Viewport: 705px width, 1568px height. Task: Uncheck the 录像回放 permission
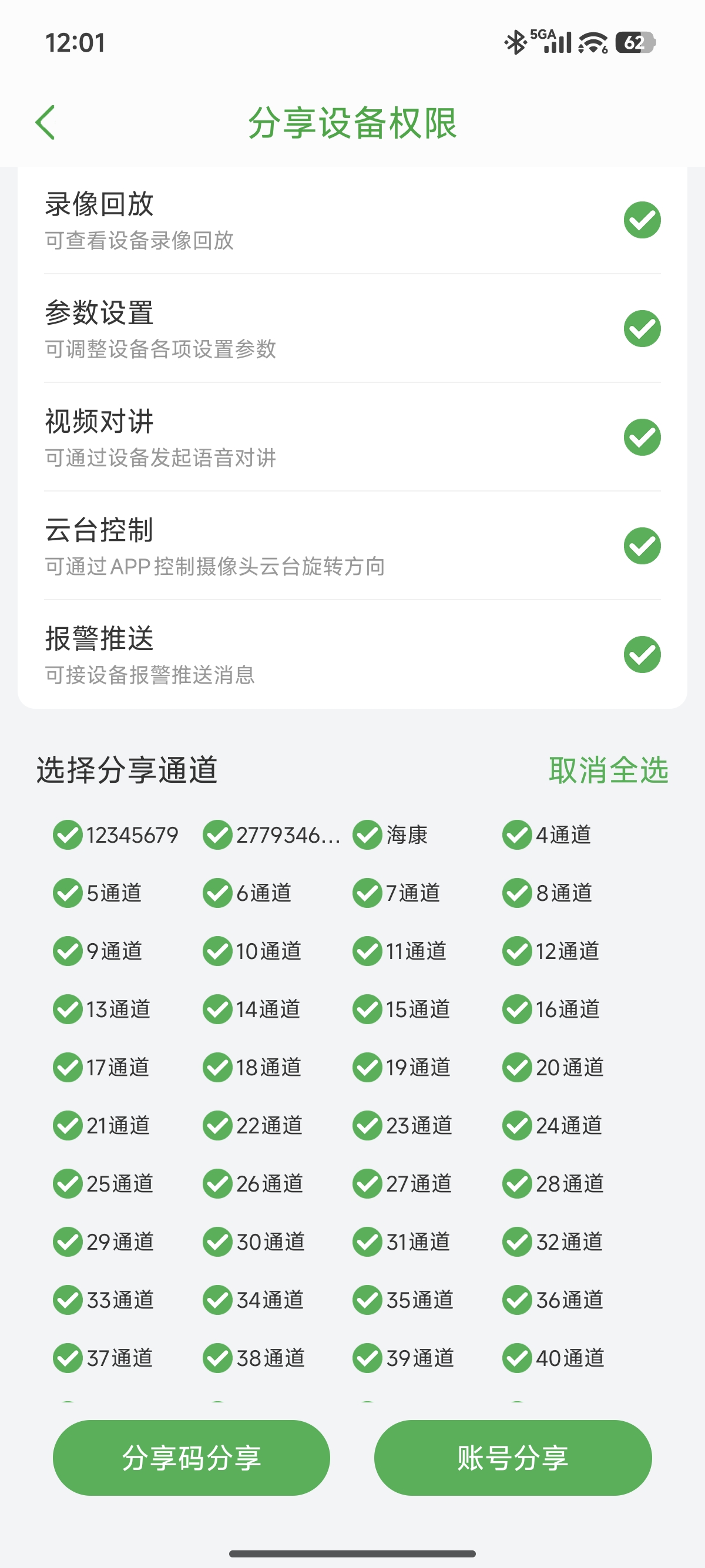coord(642,220)
